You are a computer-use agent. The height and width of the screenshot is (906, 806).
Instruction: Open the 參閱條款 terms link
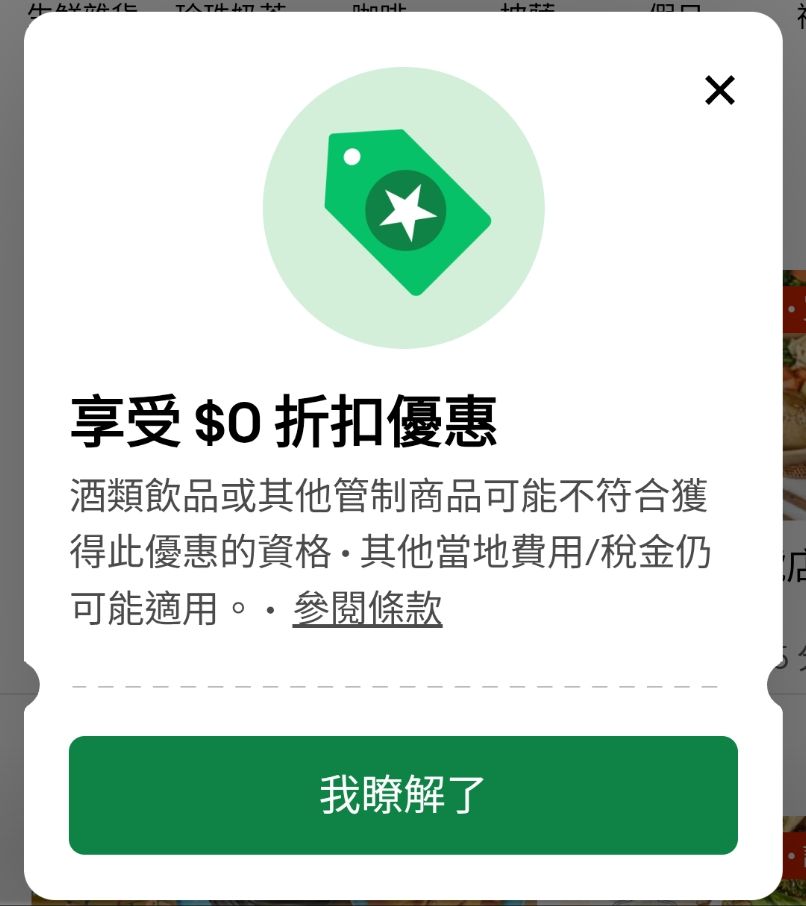tap(367, 608)
